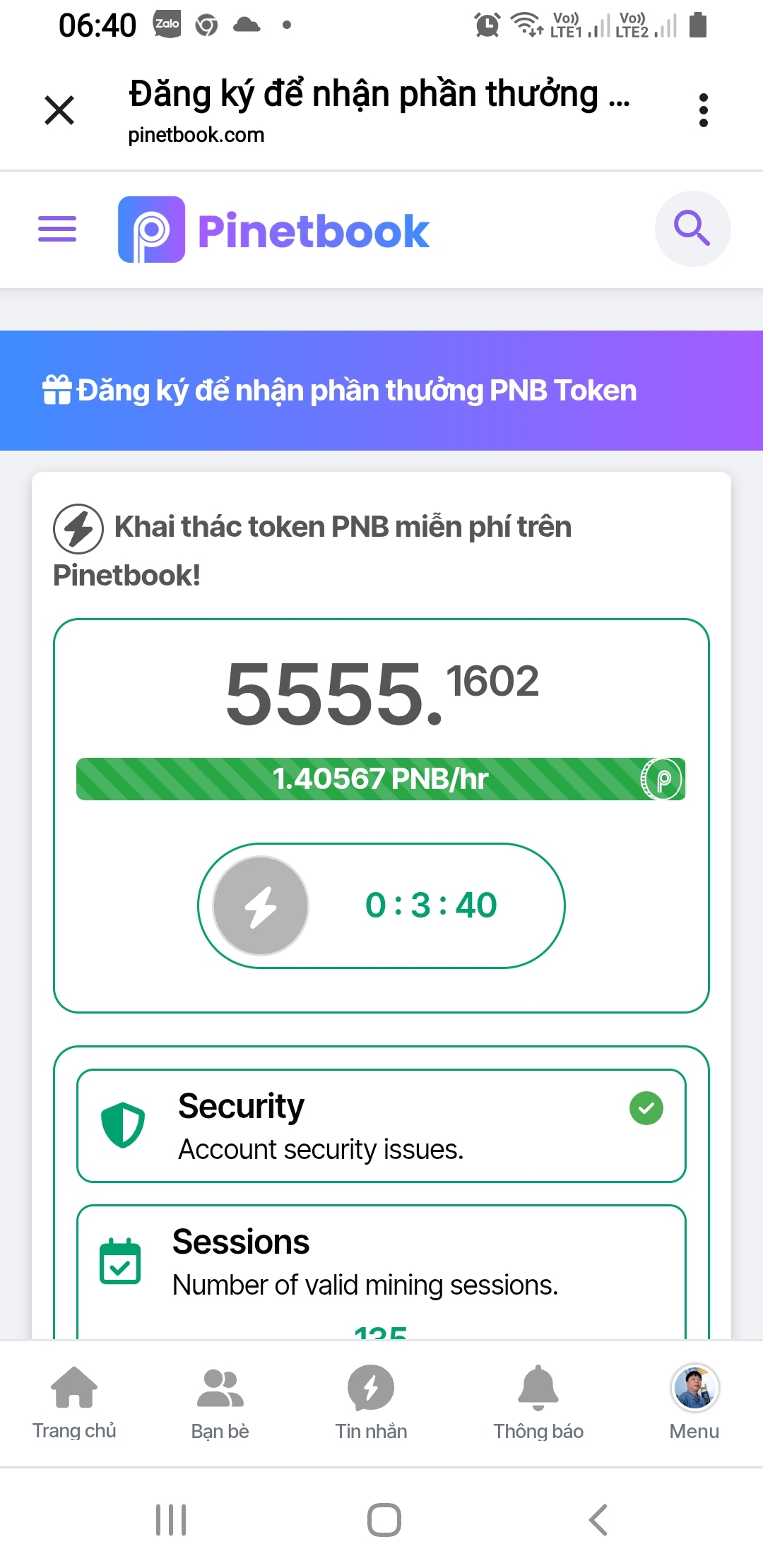
Task: Switch to Bạn bè tab
Action: (x=220, y=1402)
